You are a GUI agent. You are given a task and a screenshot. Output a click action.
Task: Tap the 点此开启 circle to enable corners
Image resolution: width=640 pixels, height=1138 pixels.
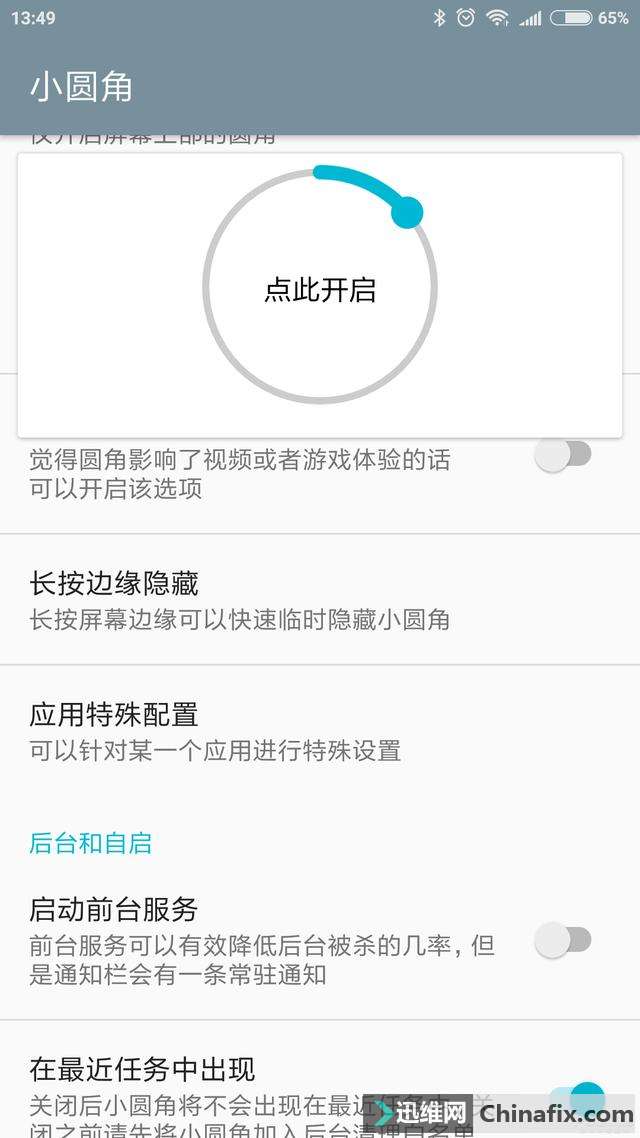(x=319, y=289)
